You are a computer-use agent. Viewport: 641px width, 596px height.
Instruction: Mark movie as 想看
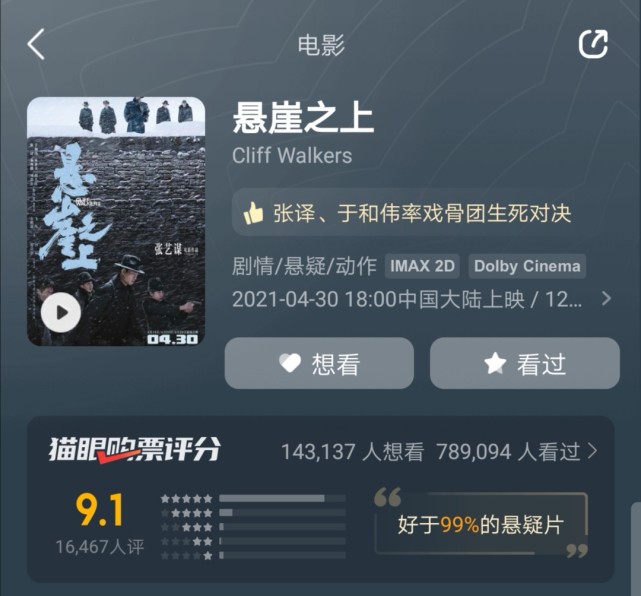(x=319, y=364)
